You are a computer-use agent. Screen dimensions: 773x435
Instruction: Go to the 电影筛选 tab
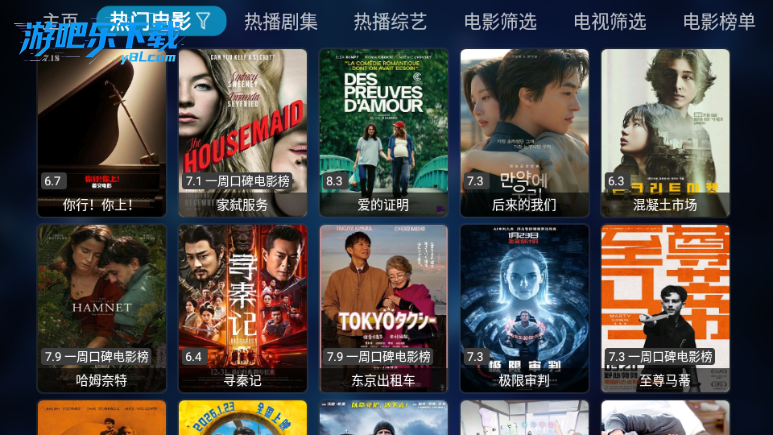pos(500,21)
